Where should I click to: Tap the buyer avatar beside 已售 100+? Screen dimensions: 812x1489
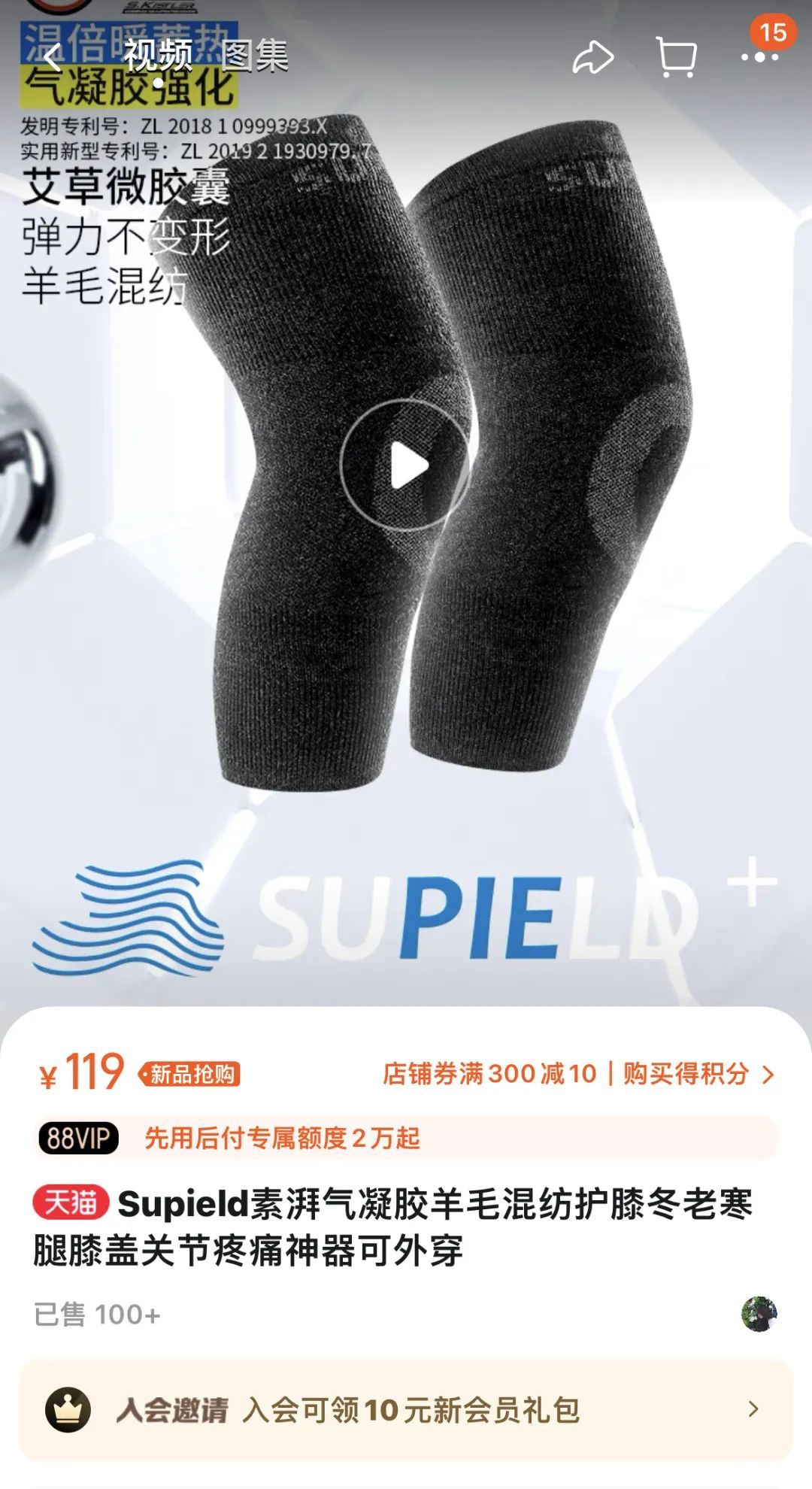pyautogui.click(x=759, y=1314)
